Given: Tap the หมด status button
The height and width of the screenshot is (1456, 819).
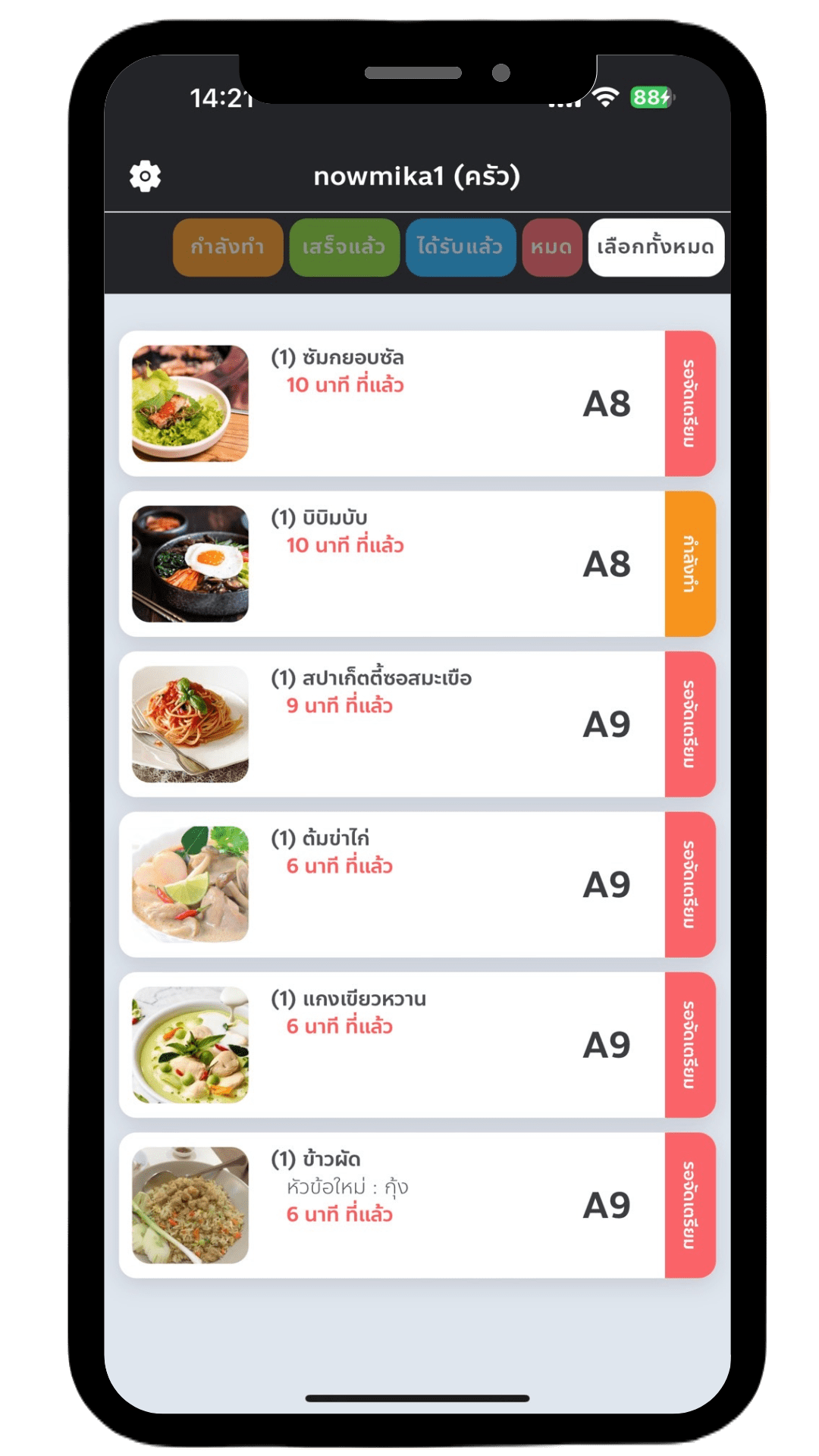Looking at the screenshot, I should 551,247.
